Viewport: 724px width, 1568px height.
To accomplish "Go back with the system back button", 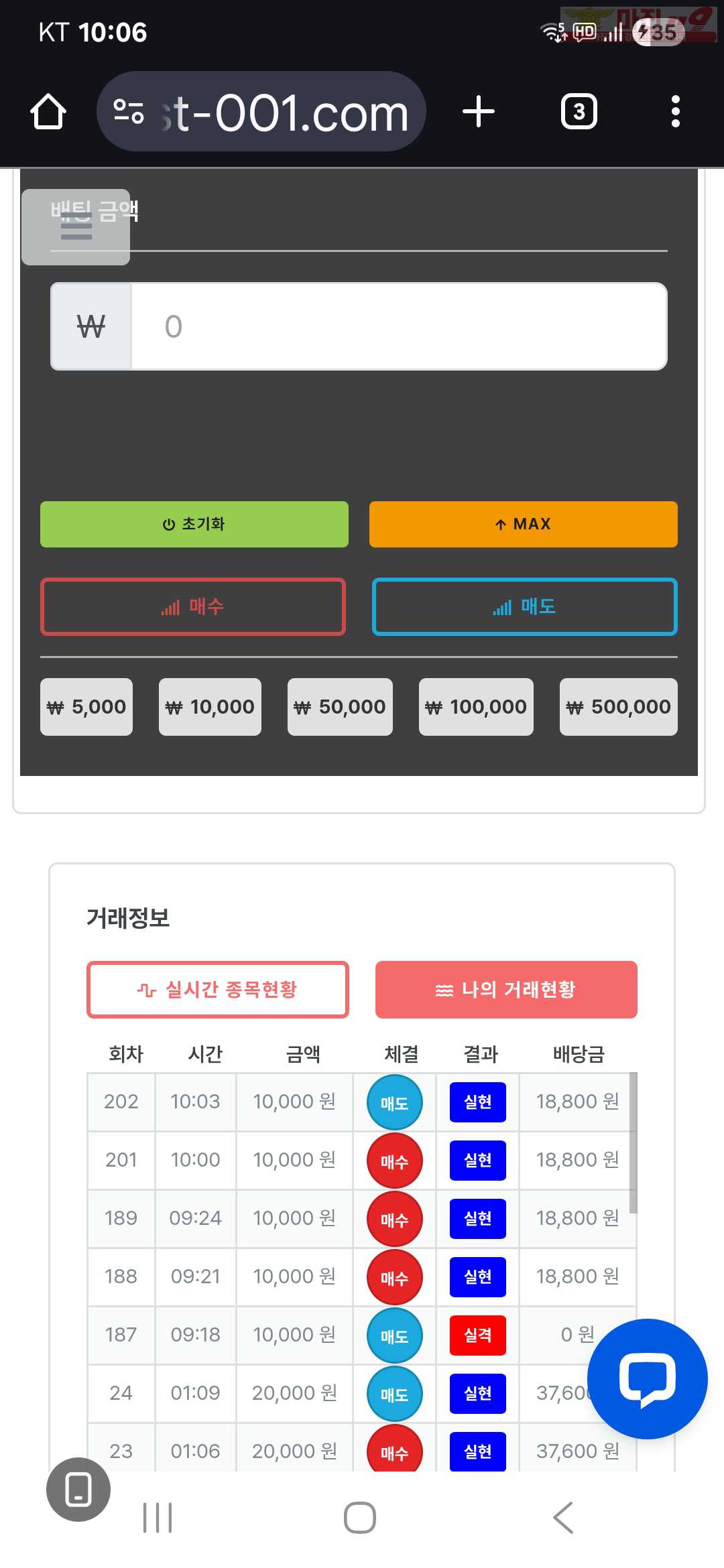I will pos(563,1518).
